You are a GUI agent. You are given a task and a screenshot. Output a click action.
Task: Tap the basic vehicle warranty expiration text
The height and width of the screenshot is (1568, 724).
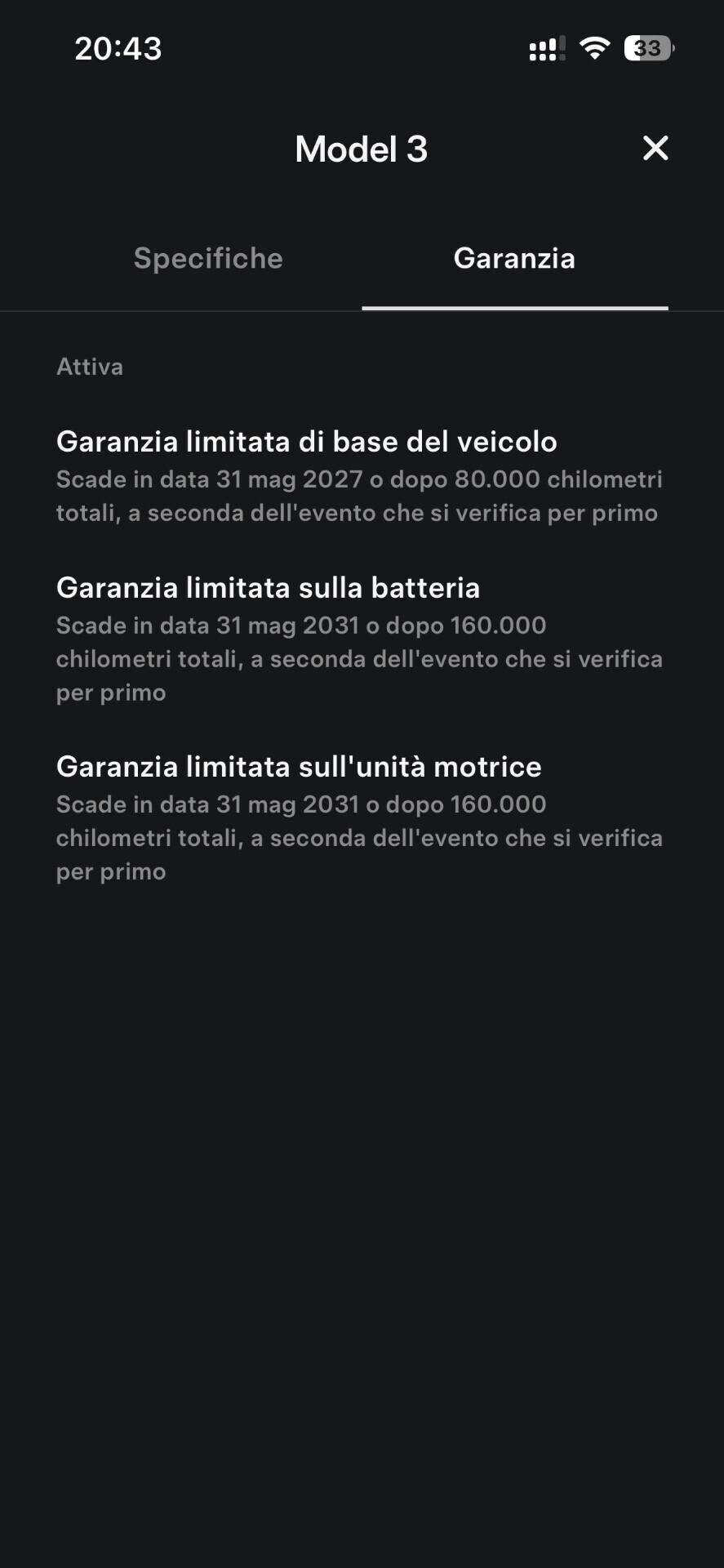(359, 496)
